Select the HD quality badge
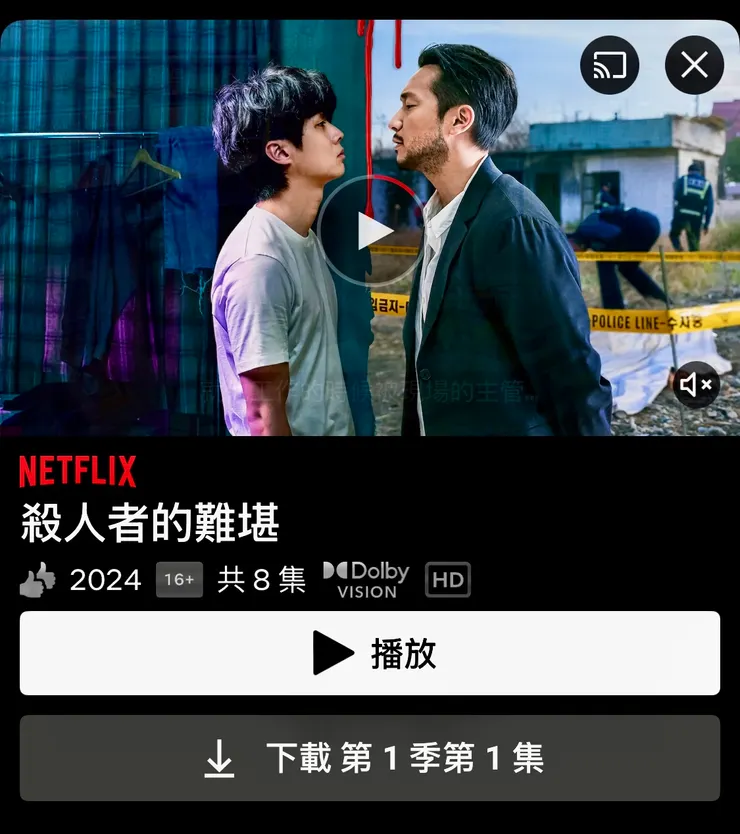 click(x=447, y=578)
